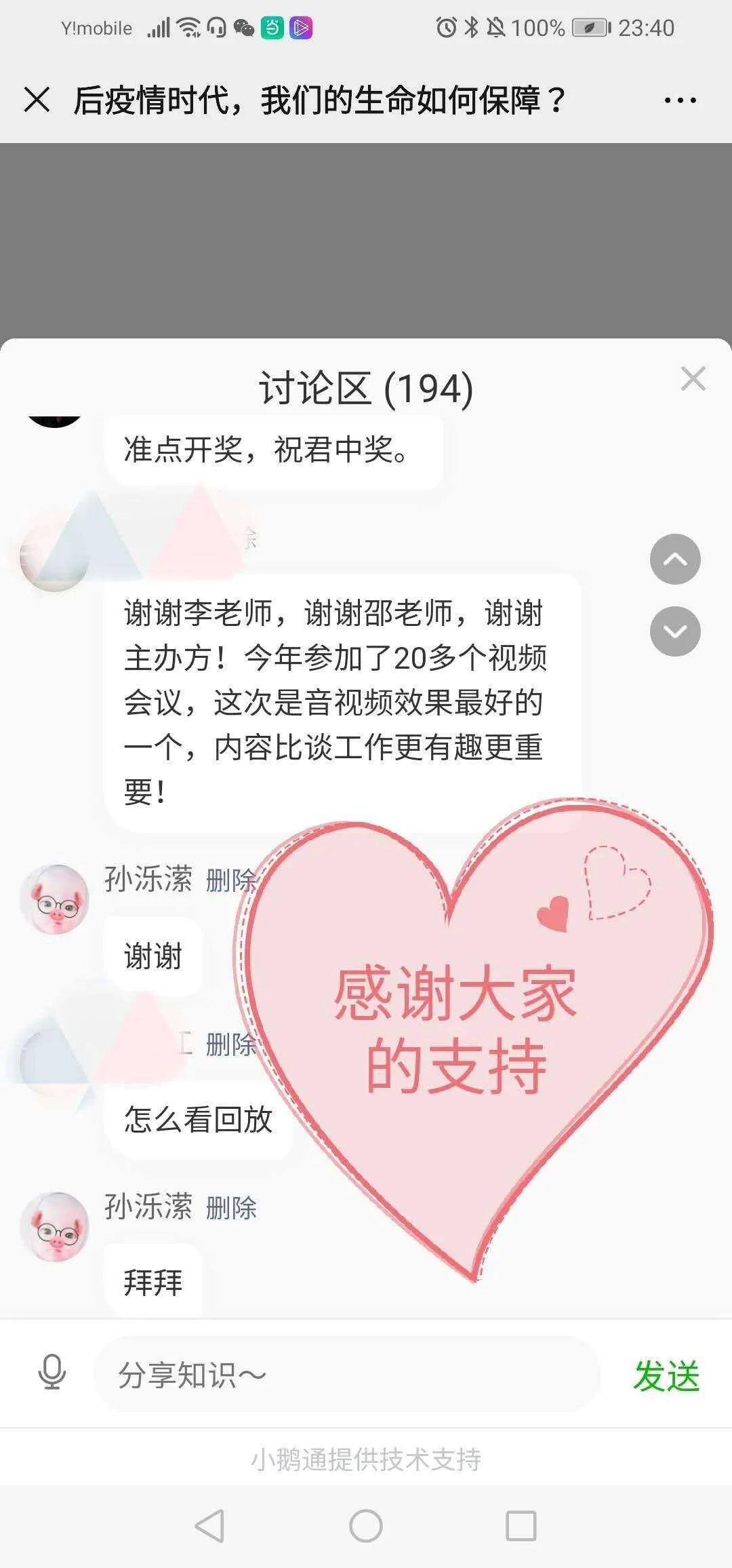
Task: Jump up with the up arrow button
Action: coord(674,559)
